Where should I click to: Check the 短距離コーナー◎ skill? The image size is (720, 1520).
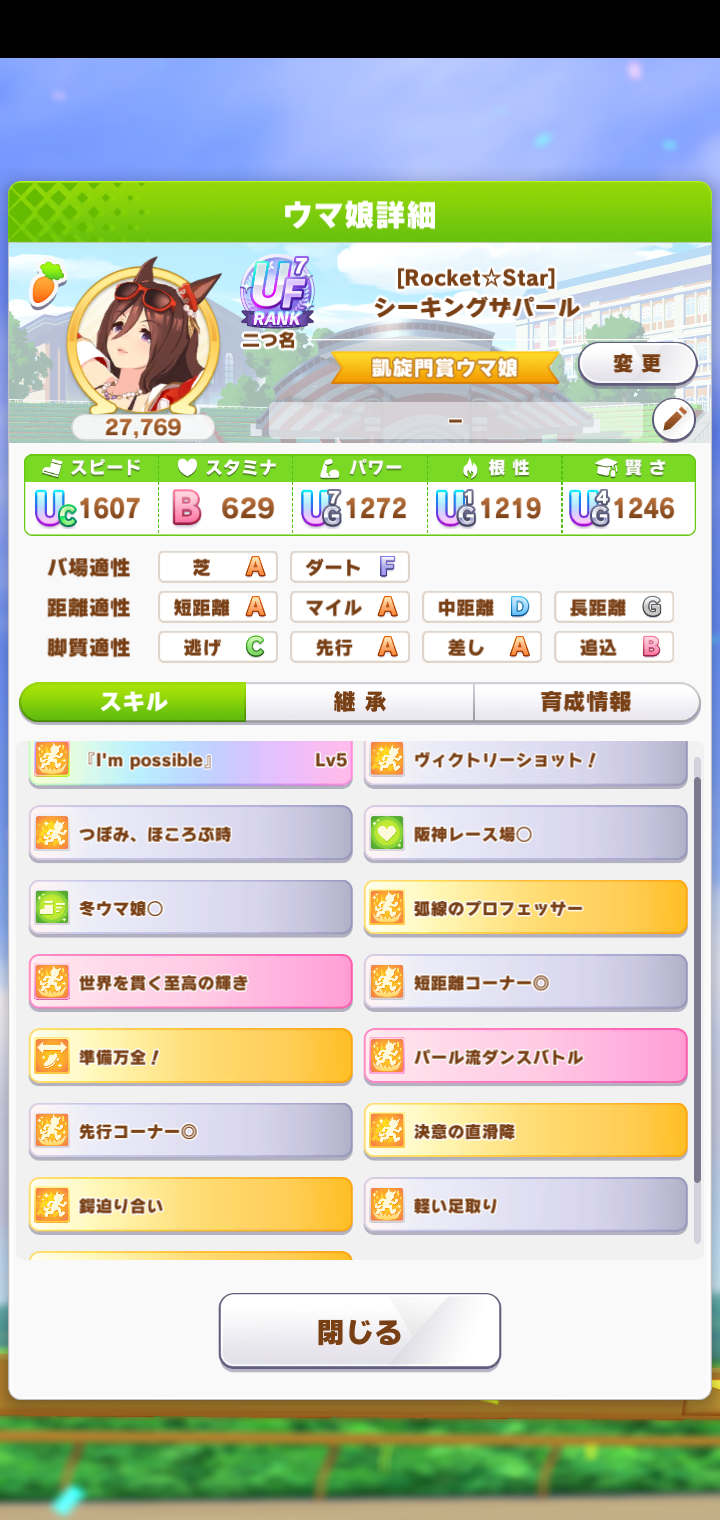click(526, 983)
